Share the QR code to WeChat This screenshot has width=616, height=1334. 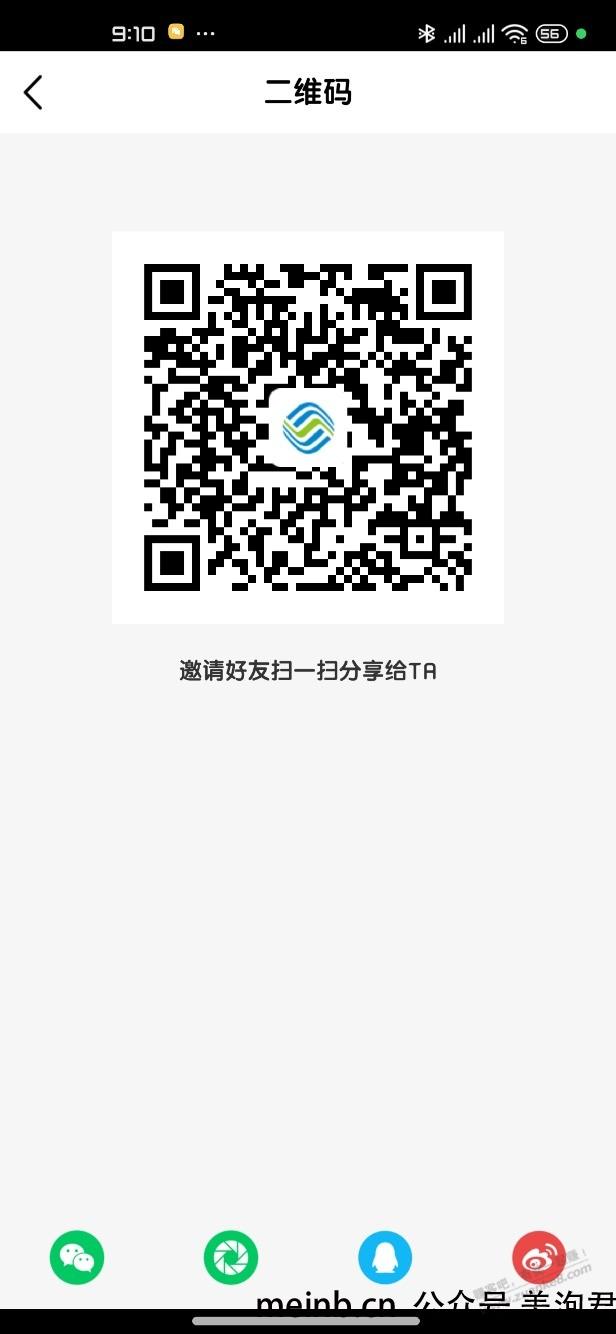pyautogui.click(x=77, y=1257)
